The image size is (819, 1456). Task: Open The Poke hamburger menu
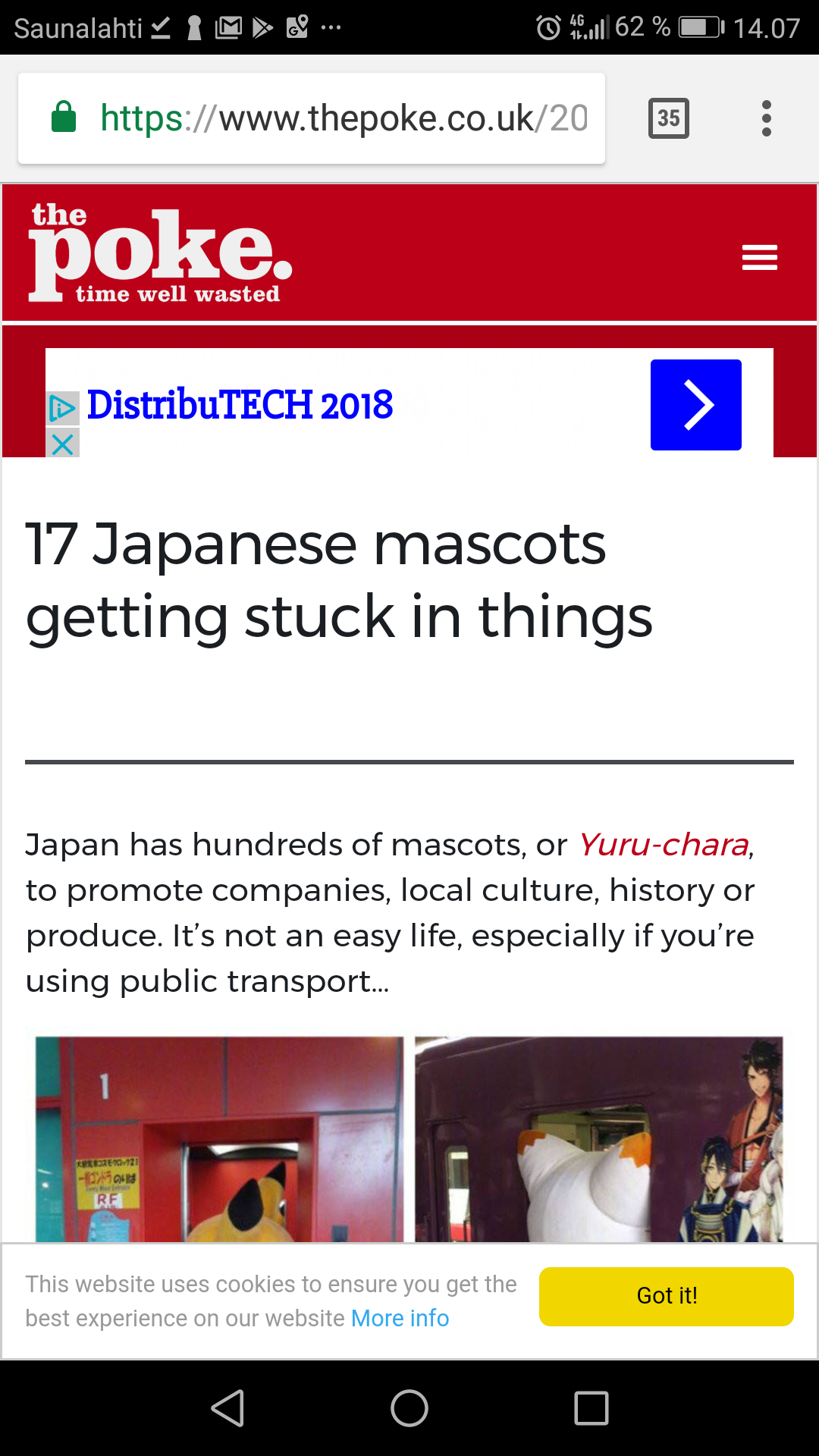pos(759,258)
